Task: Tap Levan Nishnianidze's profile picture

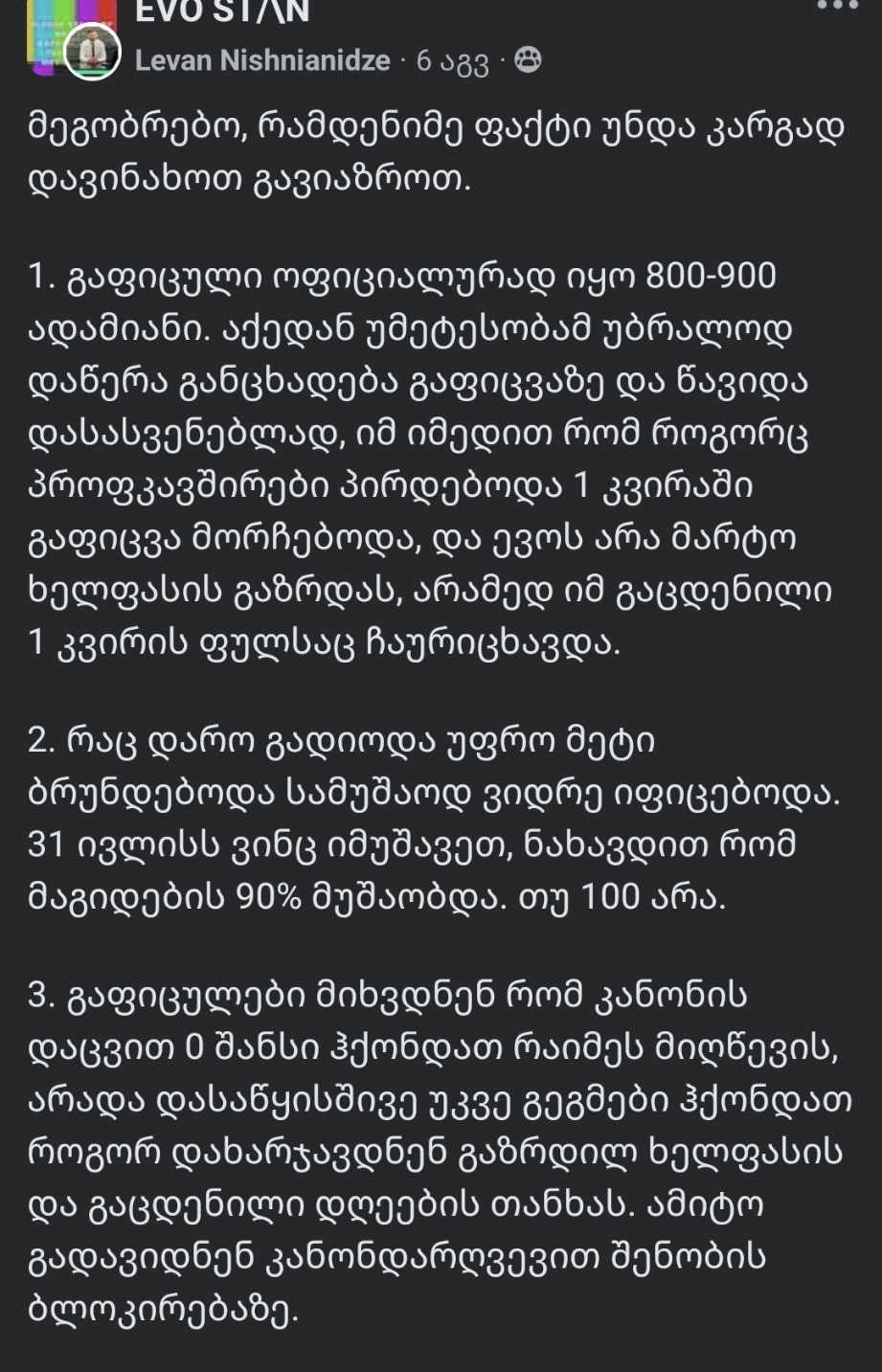Action: click(92, 54)
